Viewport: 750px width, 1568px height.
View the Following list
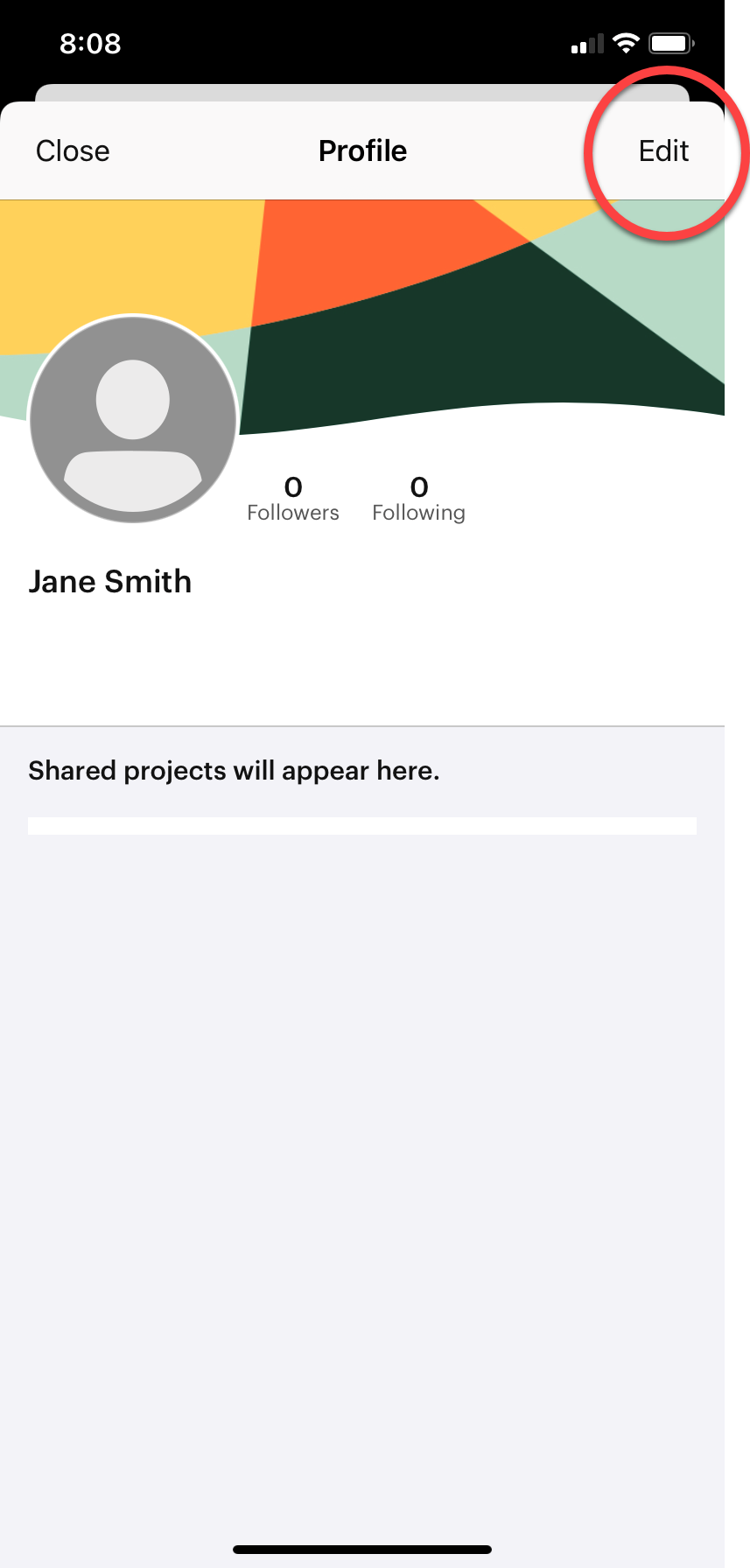click(x=418, y=499)
